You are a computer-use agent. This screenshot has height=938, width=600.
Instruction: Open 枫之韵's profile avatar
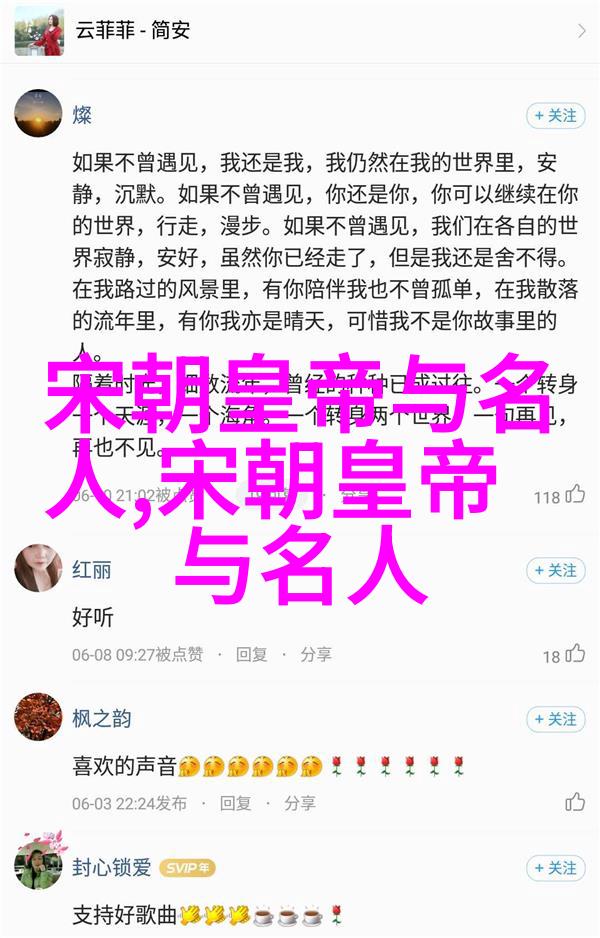(x=38, y=717)
